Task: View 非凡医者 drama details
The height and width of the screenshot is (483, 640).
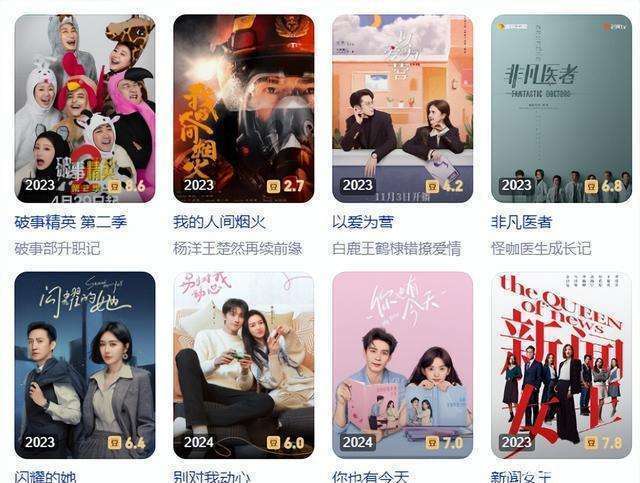Action: pos(561,108)
